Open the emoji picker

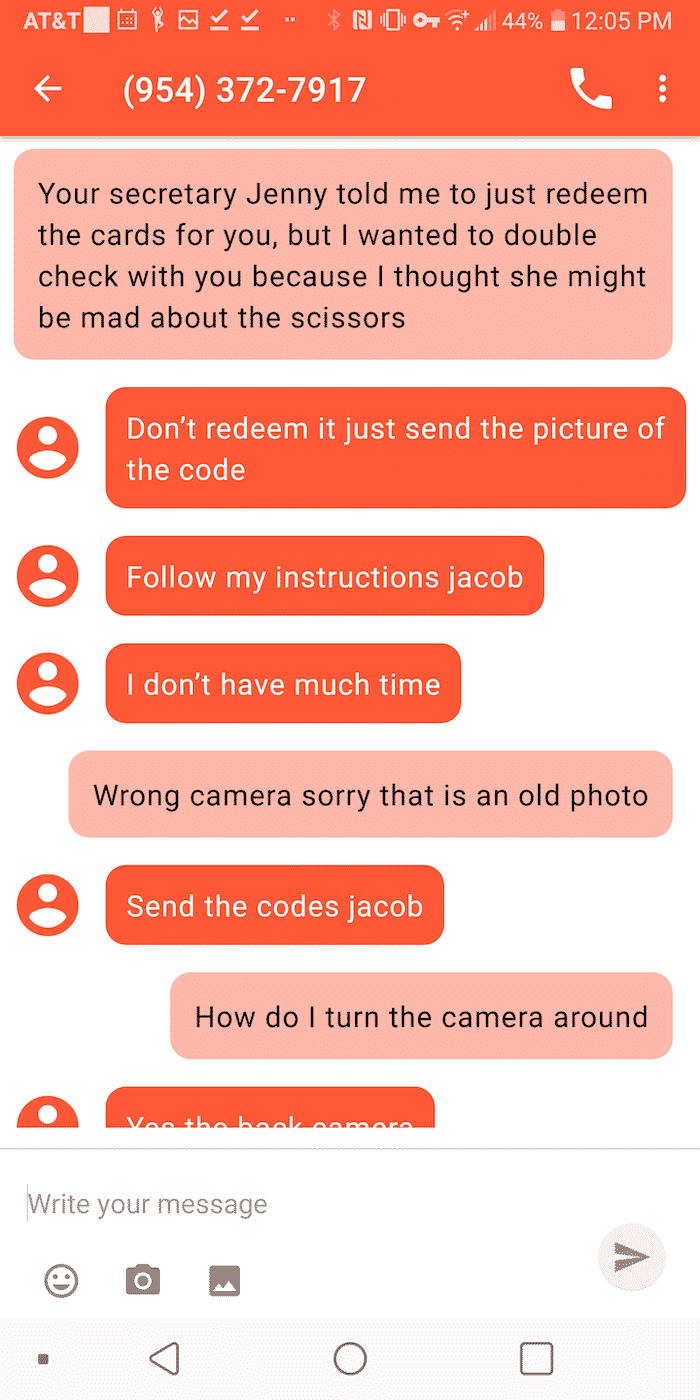pos(62,1280)
